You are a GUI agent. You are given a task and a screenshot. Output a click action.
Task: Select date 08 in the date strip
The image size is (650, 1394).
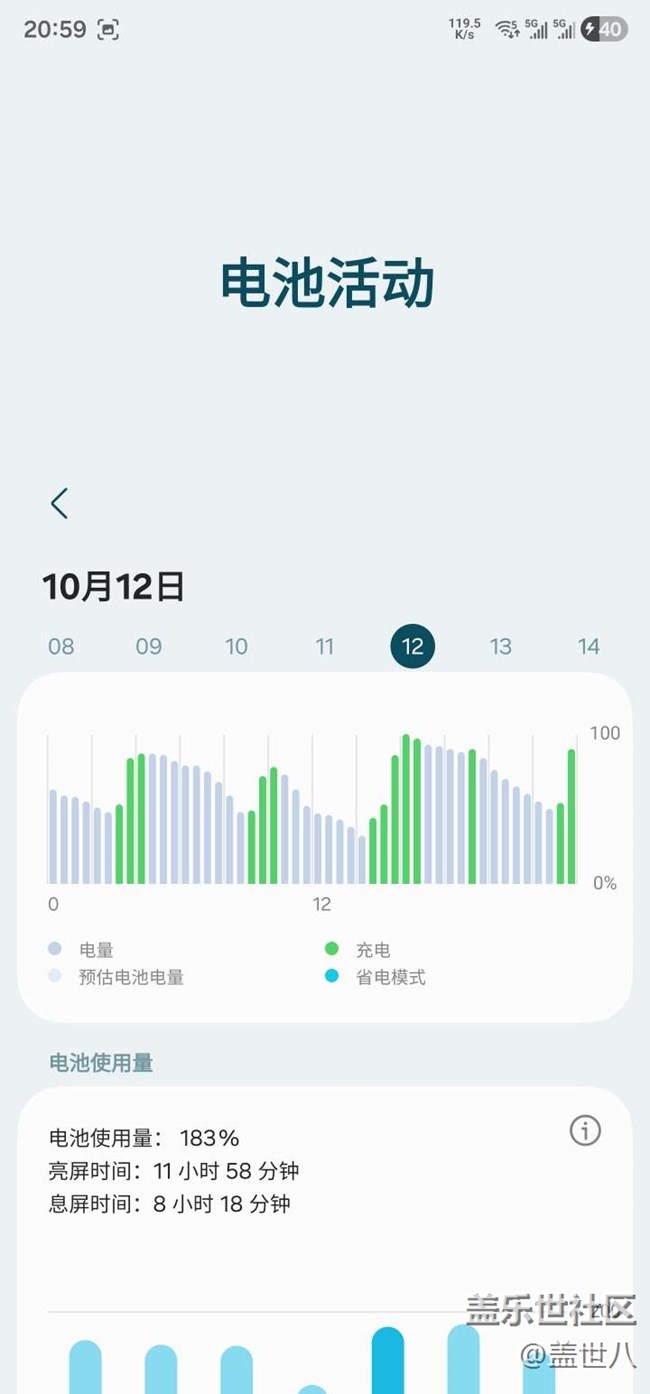coord(61,646)
